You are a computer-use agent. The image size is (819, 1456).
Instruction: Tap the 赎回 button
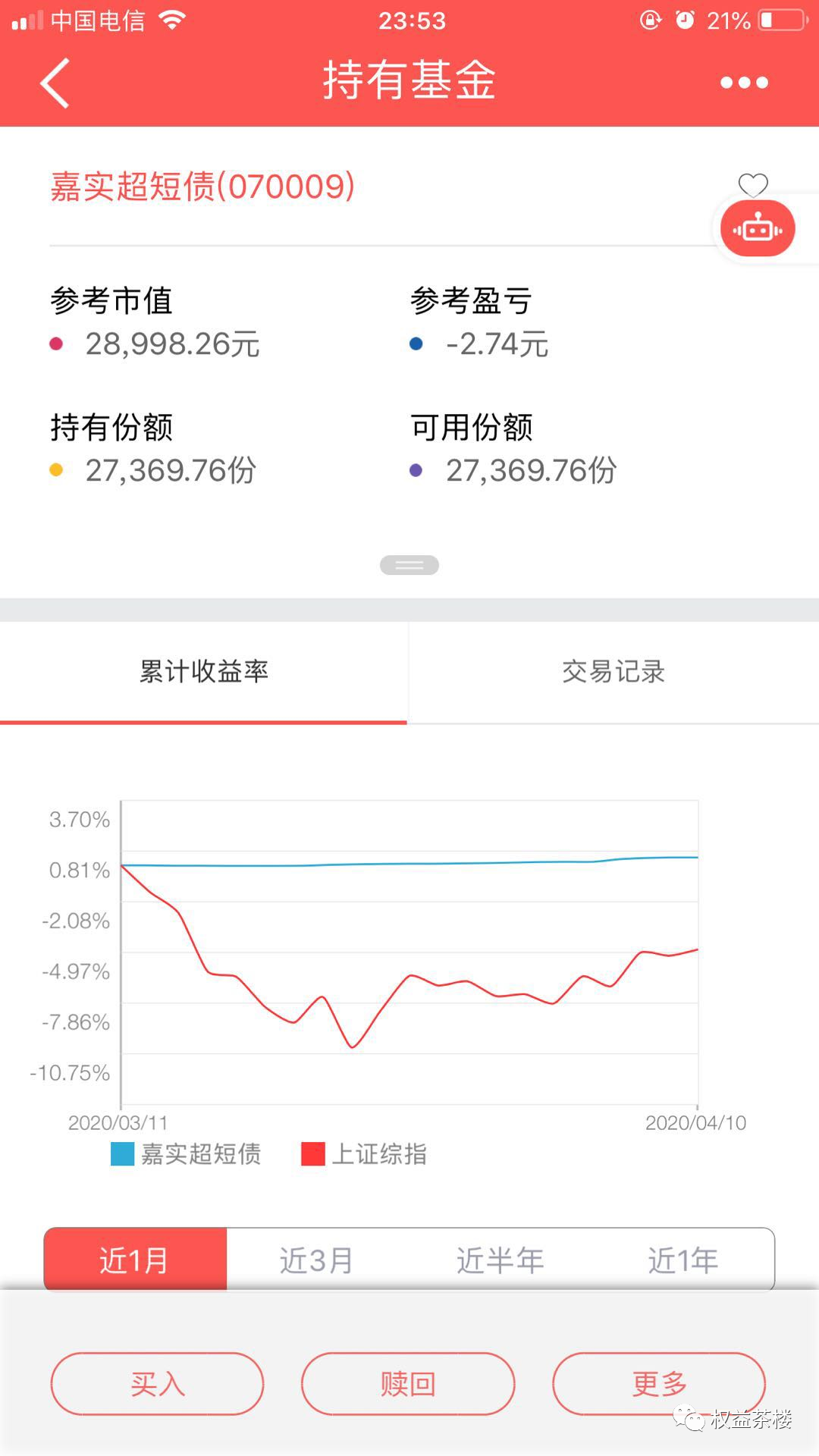click(x=408, y=1384)
